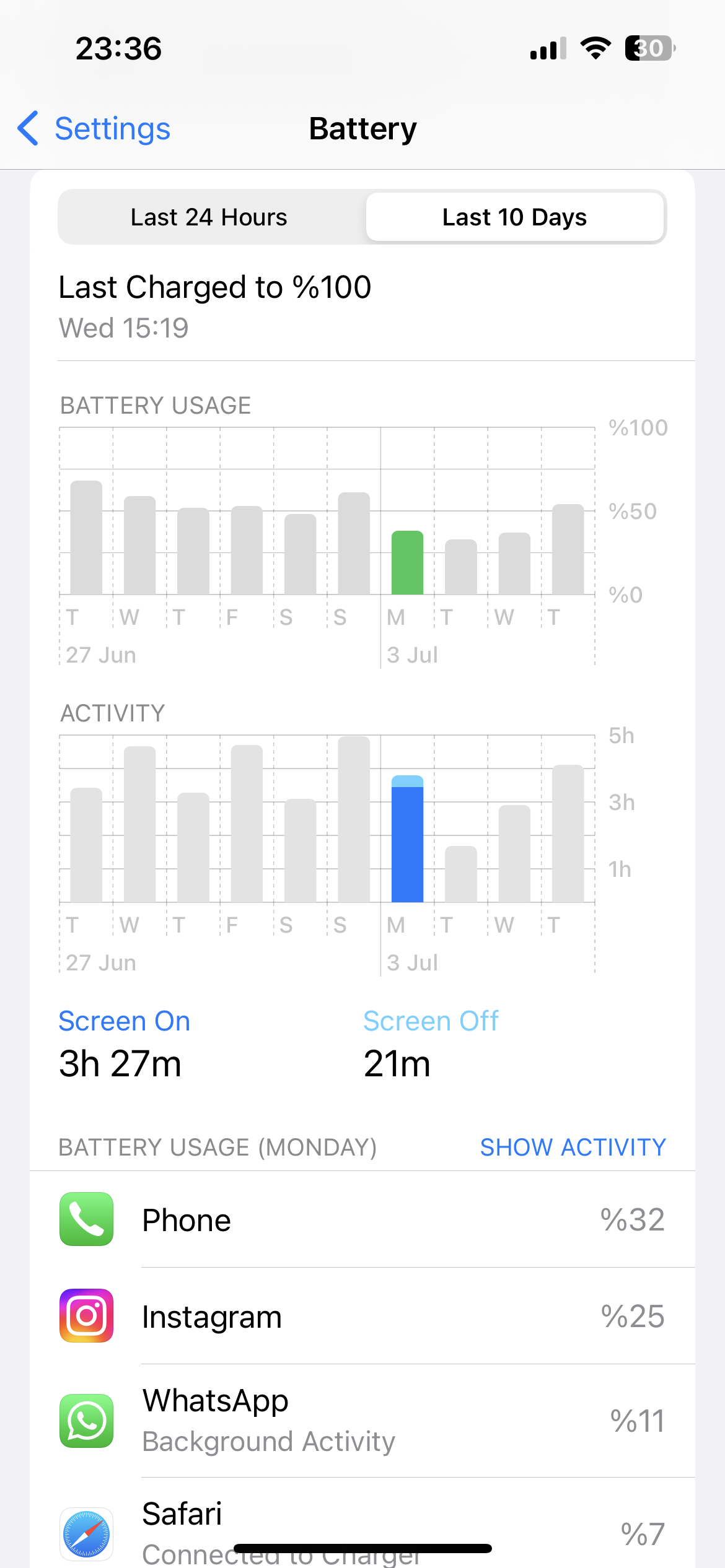Open Phone battery usage row
Viewport: 725px width, 1568px height.
362,1219
